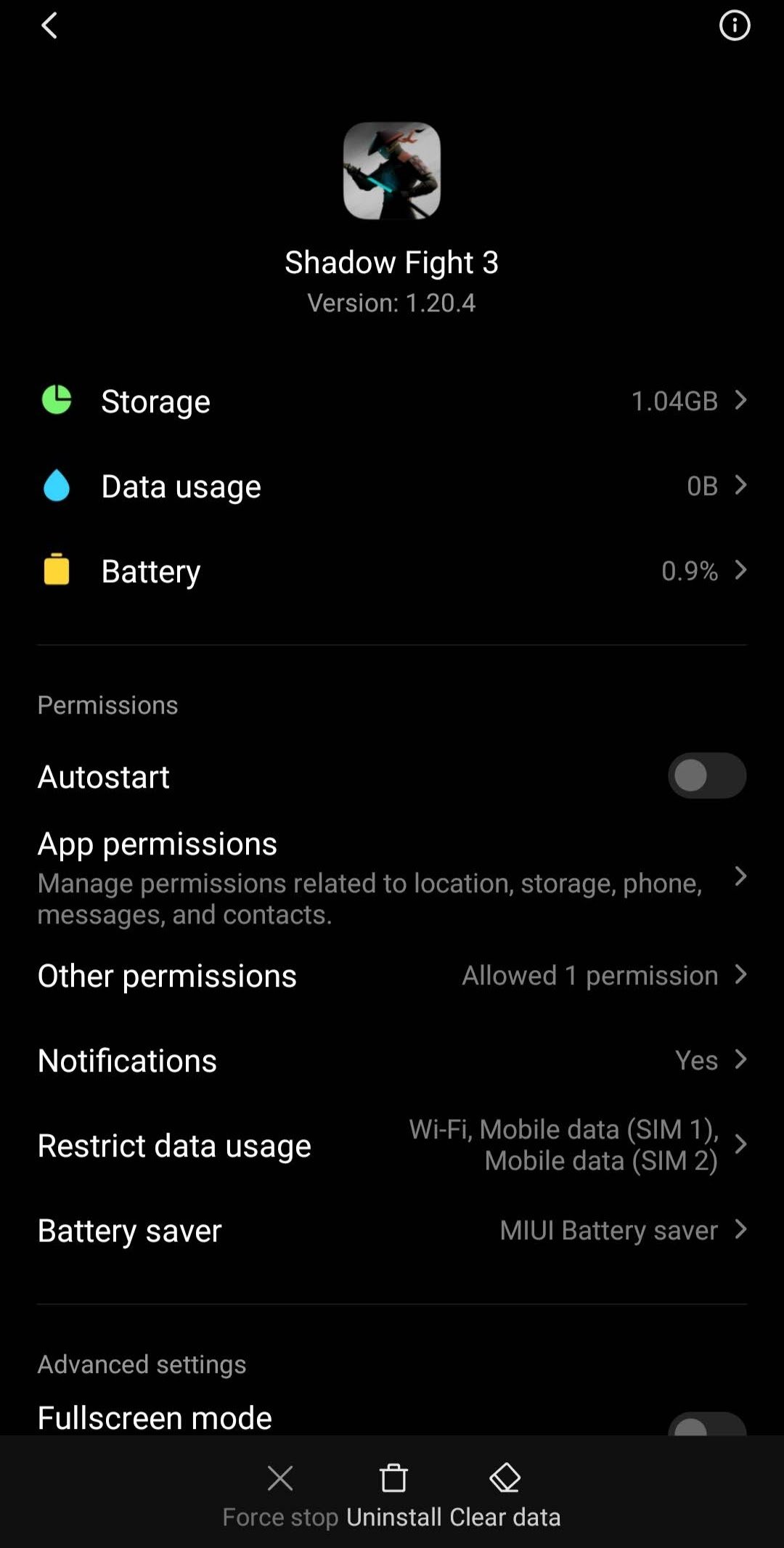Open App permissions

point(392,876)
